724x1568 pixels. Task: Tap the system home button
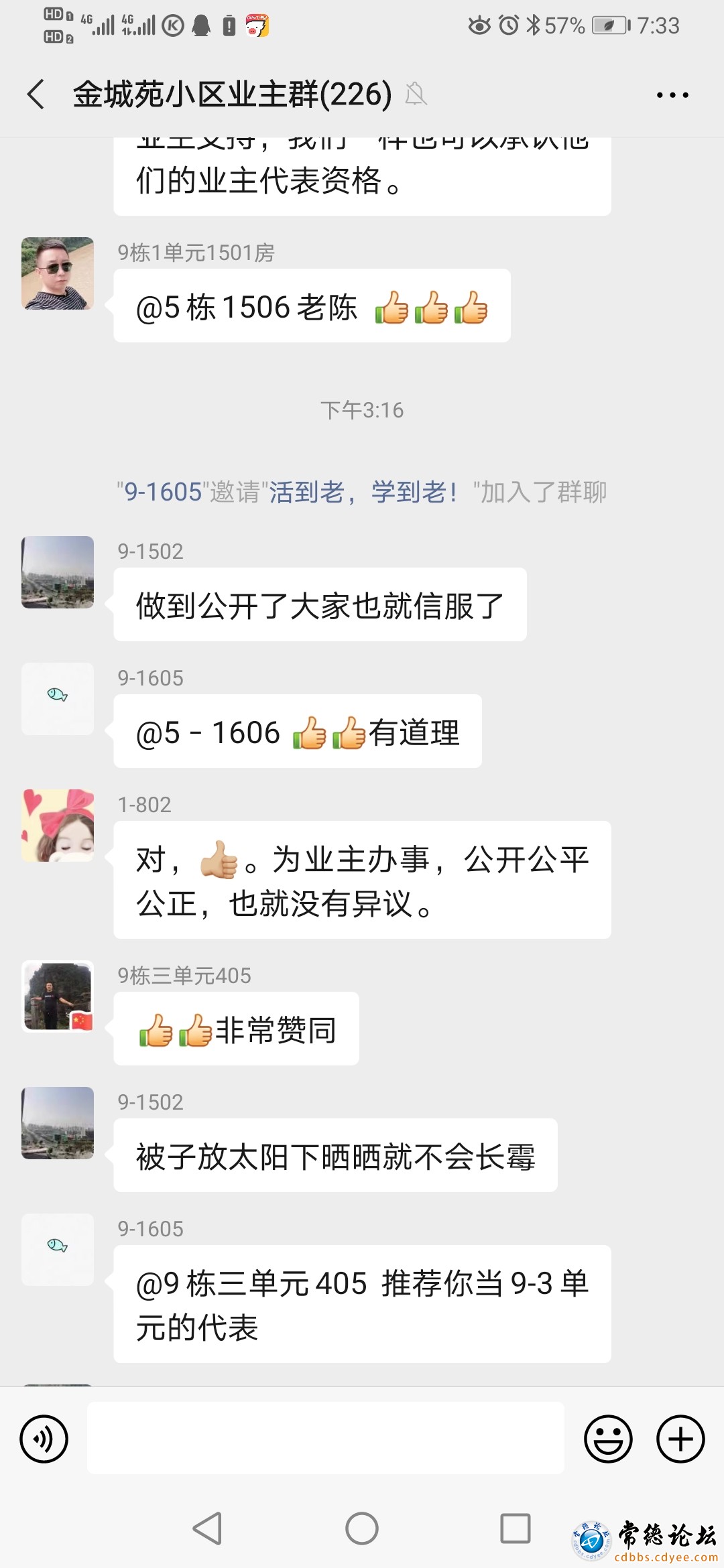pos(362,1528)
